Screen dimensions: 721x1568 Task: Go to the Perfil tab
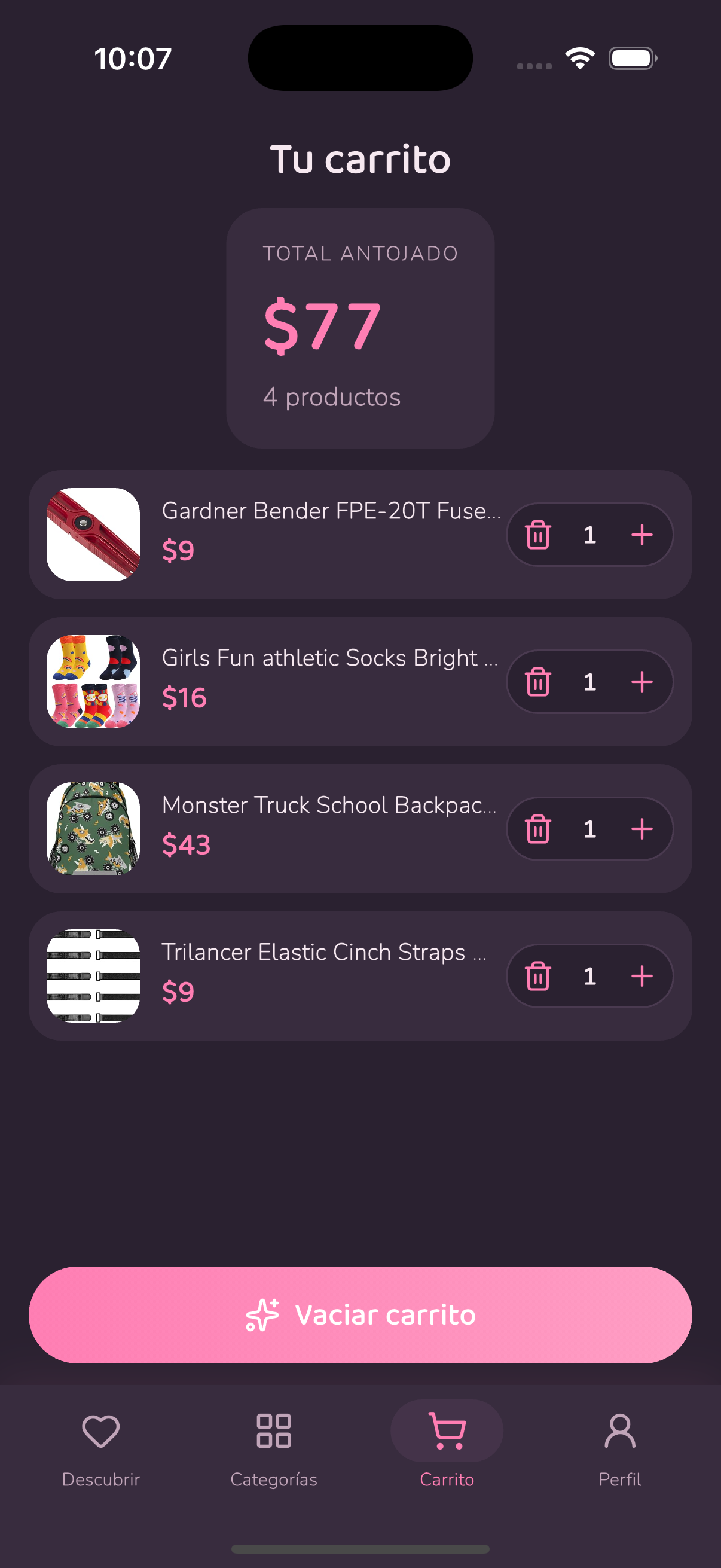(x=620, y=1450)
